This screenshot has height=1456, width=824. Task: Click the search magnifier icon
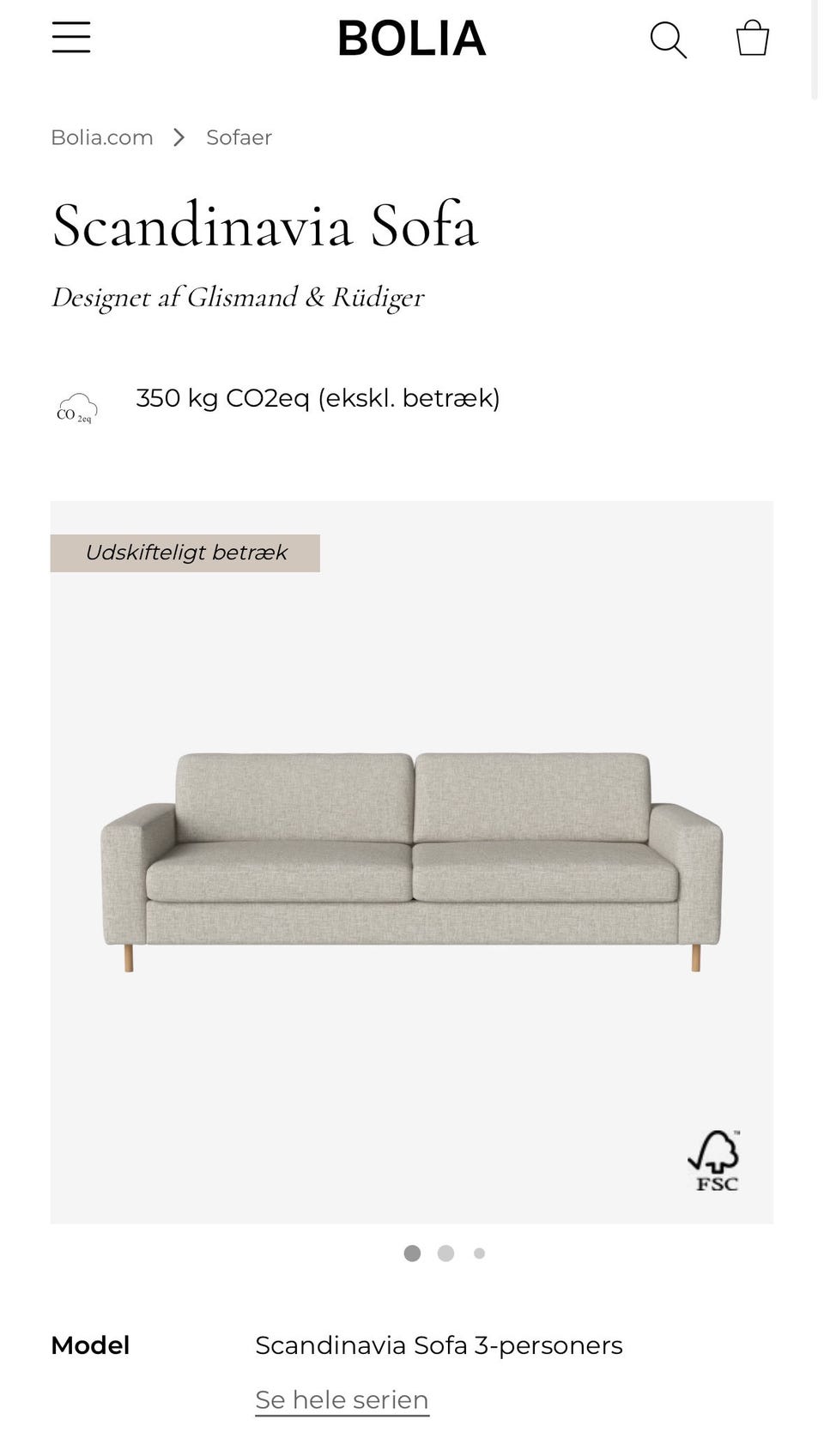[x=669, y=39]
